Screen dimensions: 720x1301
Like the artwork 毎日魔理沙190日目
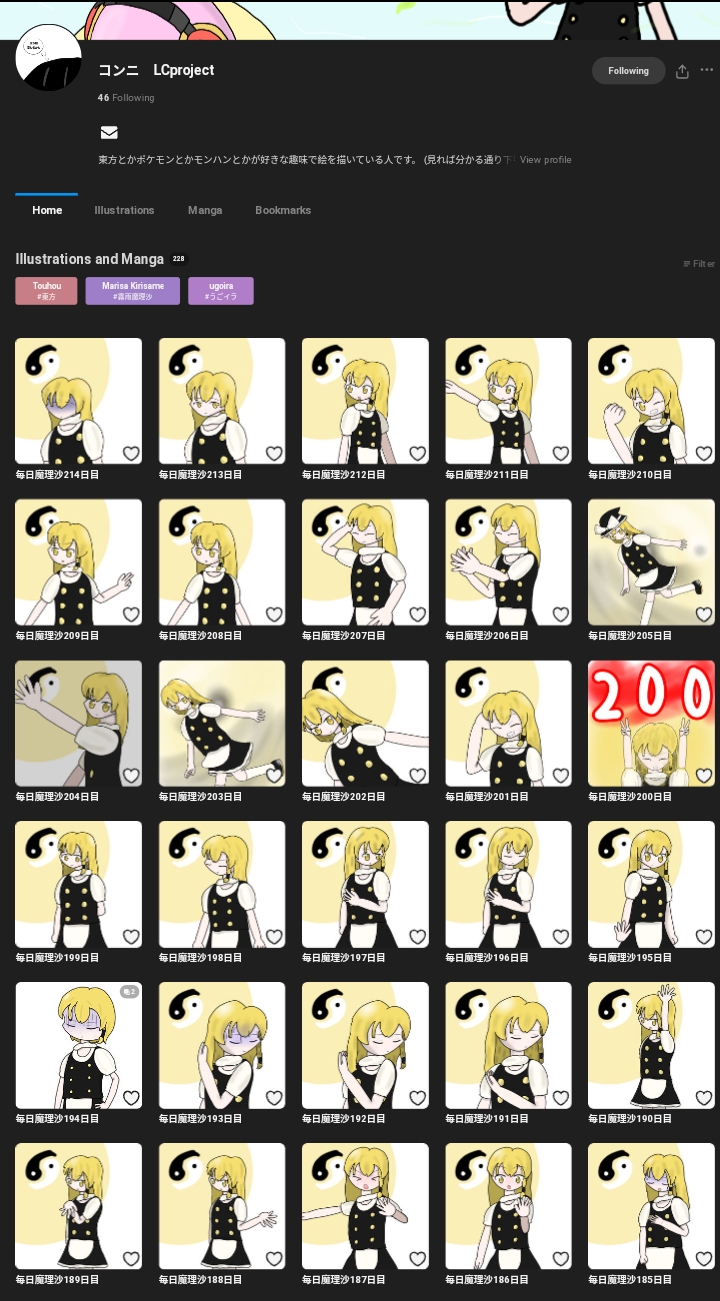point(704,1098)
